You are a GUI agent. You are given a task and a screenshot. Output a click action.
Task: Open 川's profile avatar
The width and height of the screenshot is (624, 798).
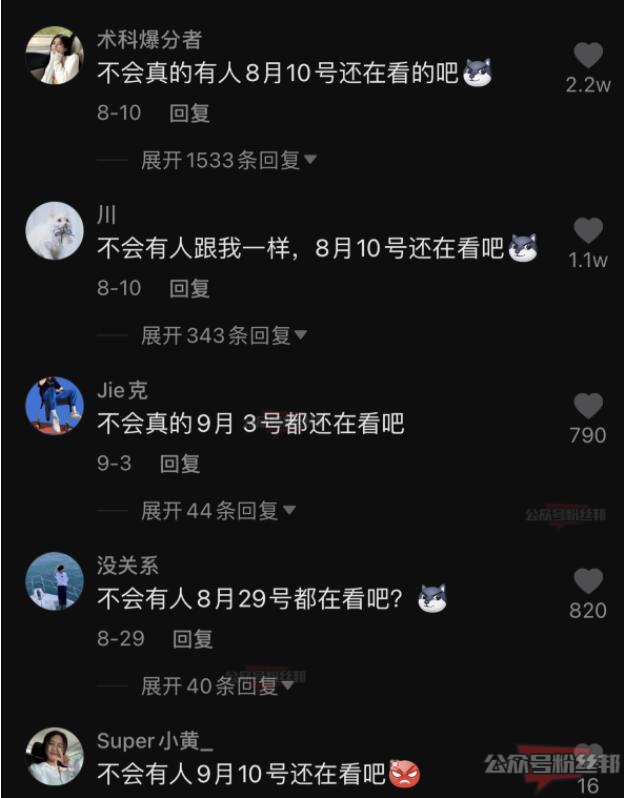coord(54,231)
